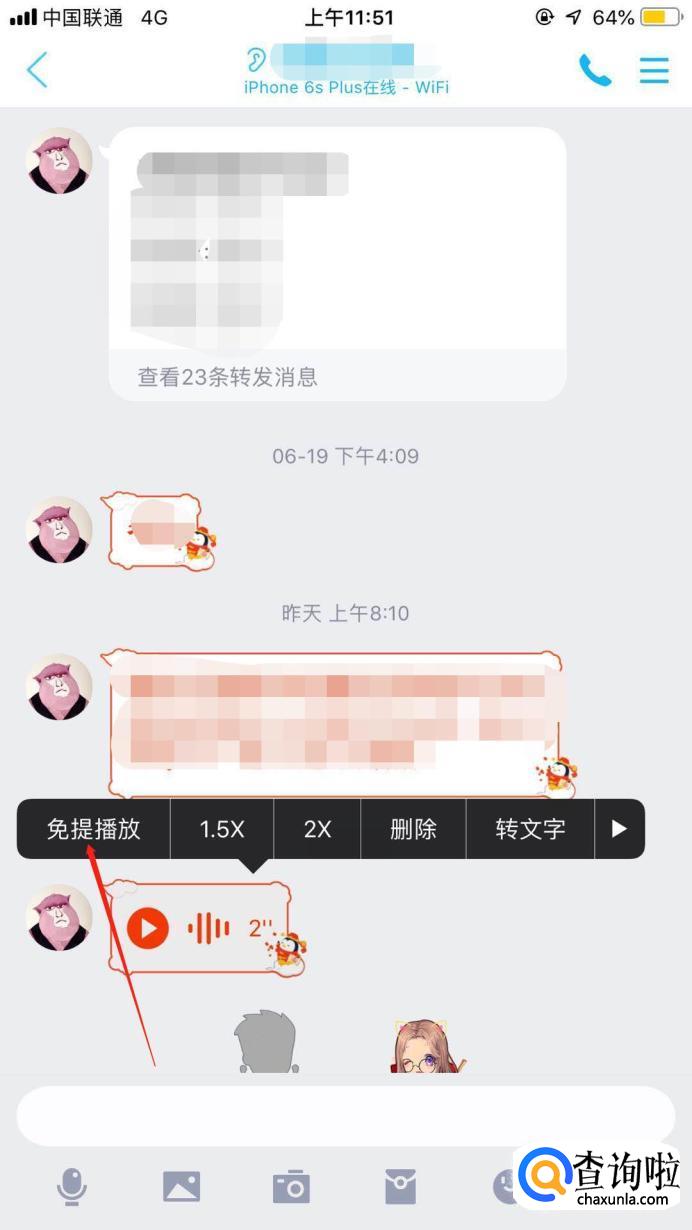Go back with the top-left arrow
The width and height of the screenshot is (692, 1230).
point(37,70)
